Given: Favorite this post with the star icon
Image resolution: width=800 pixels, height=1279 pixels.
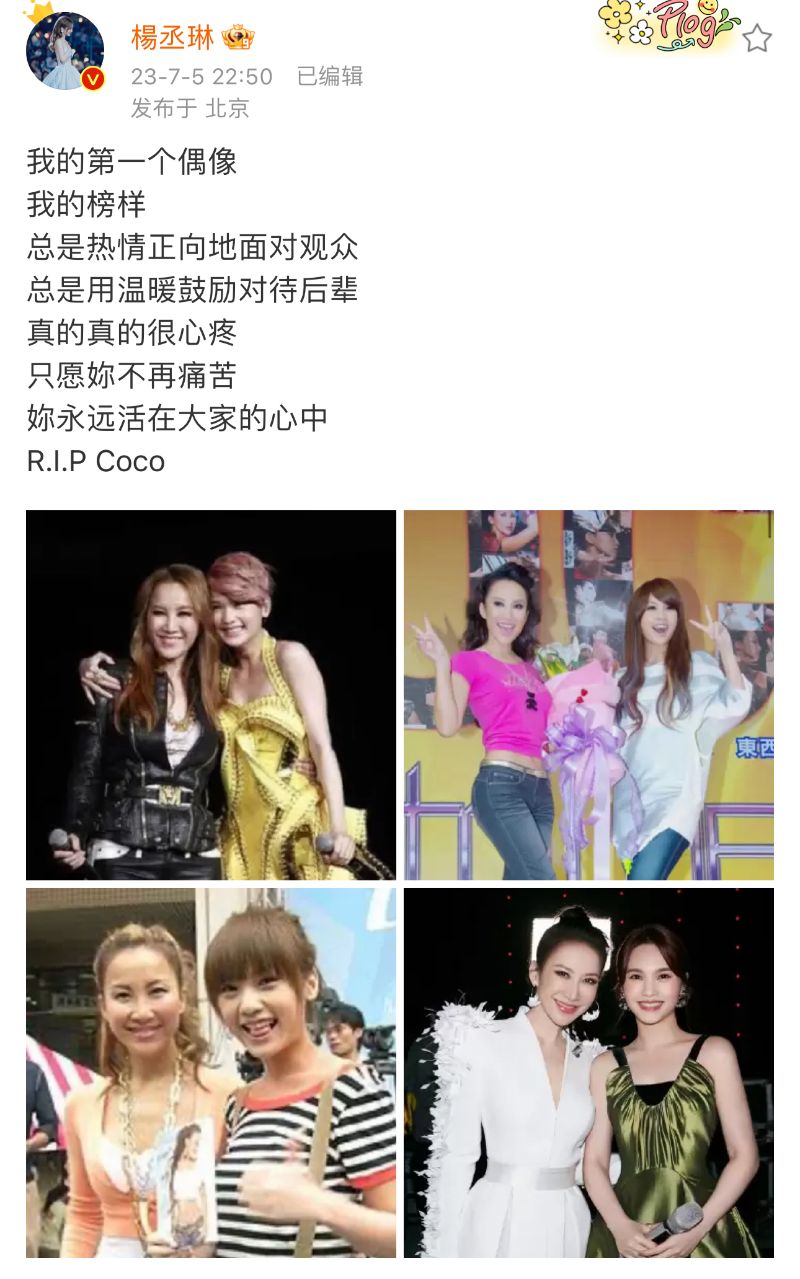Looking at the screenshot, I should 757,39.
